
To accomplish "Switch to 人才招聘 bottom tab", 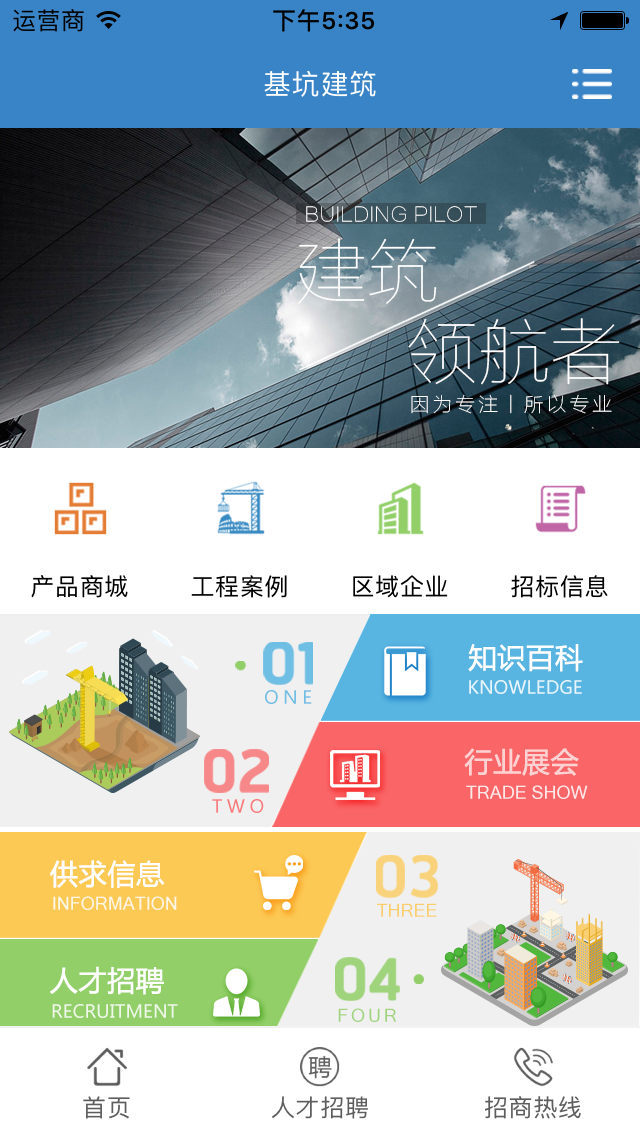I will [320, 1083].
